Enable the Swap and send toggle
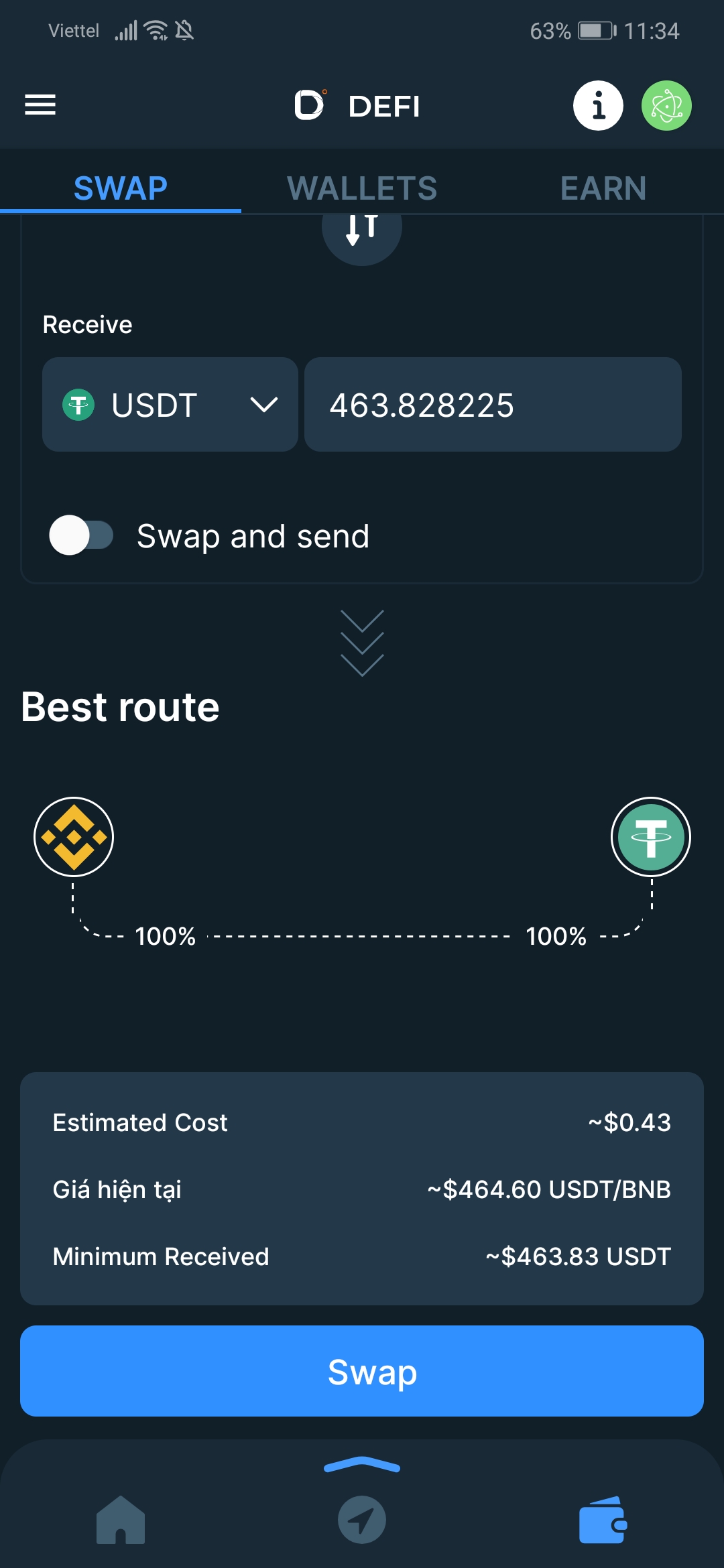Screen dimensions: 724x1568 point(83,535)
